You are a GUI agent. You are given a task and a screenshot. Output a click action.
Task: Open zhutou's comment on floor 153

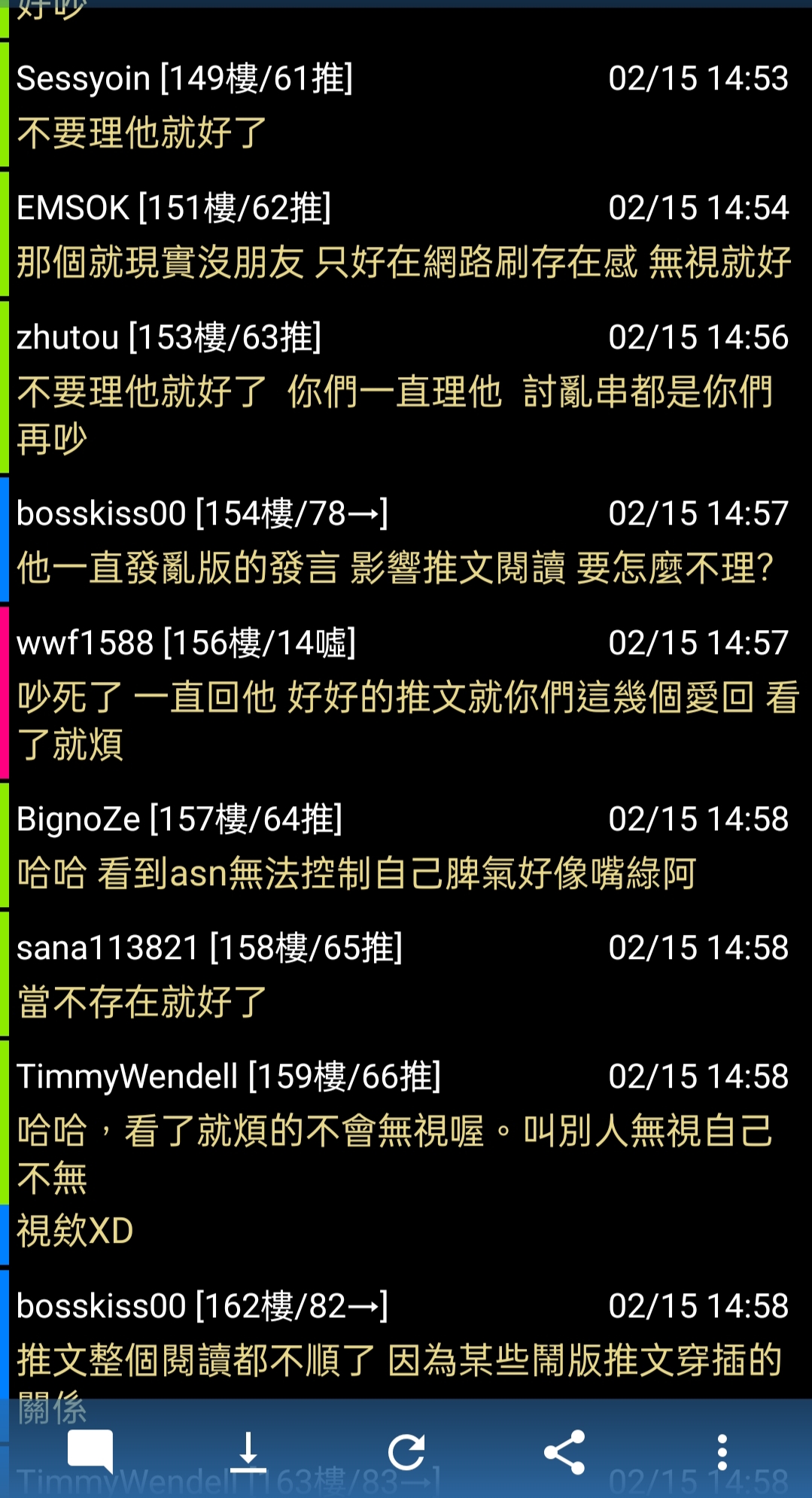coord(406,388)
